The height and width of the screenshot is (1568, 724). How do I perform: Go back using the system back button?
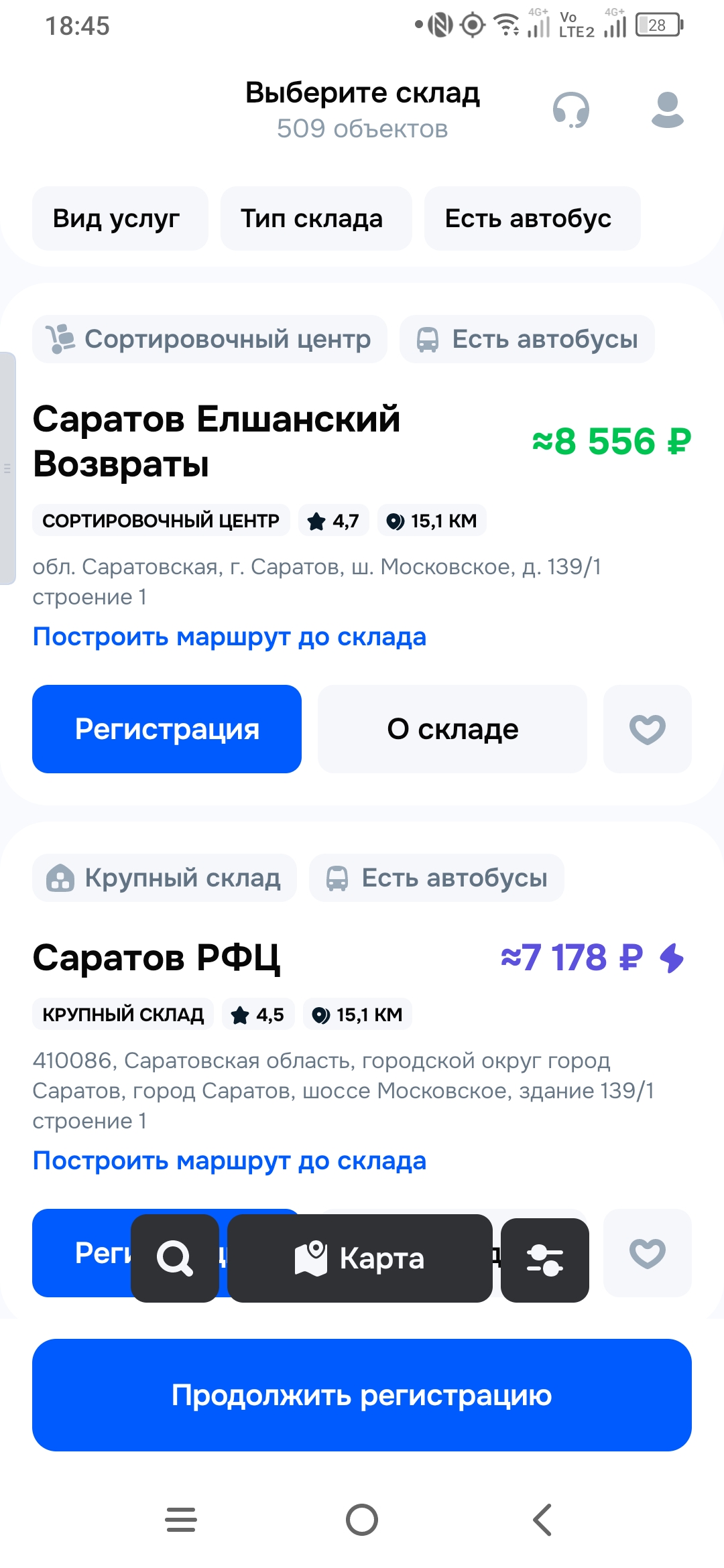pyautogui.click(x=542, y=1520)
